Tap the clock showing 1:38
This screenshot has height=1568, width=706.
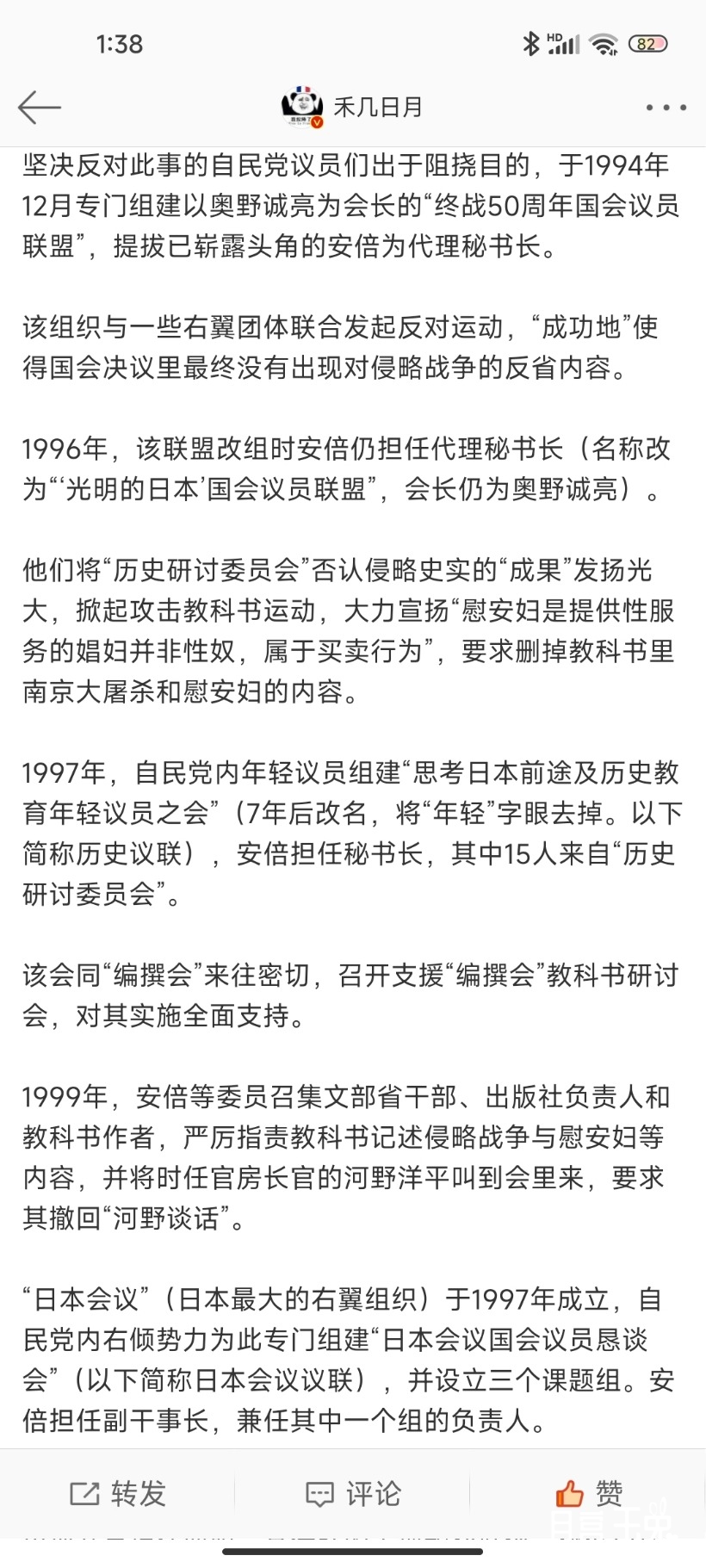tap(120, 41)
